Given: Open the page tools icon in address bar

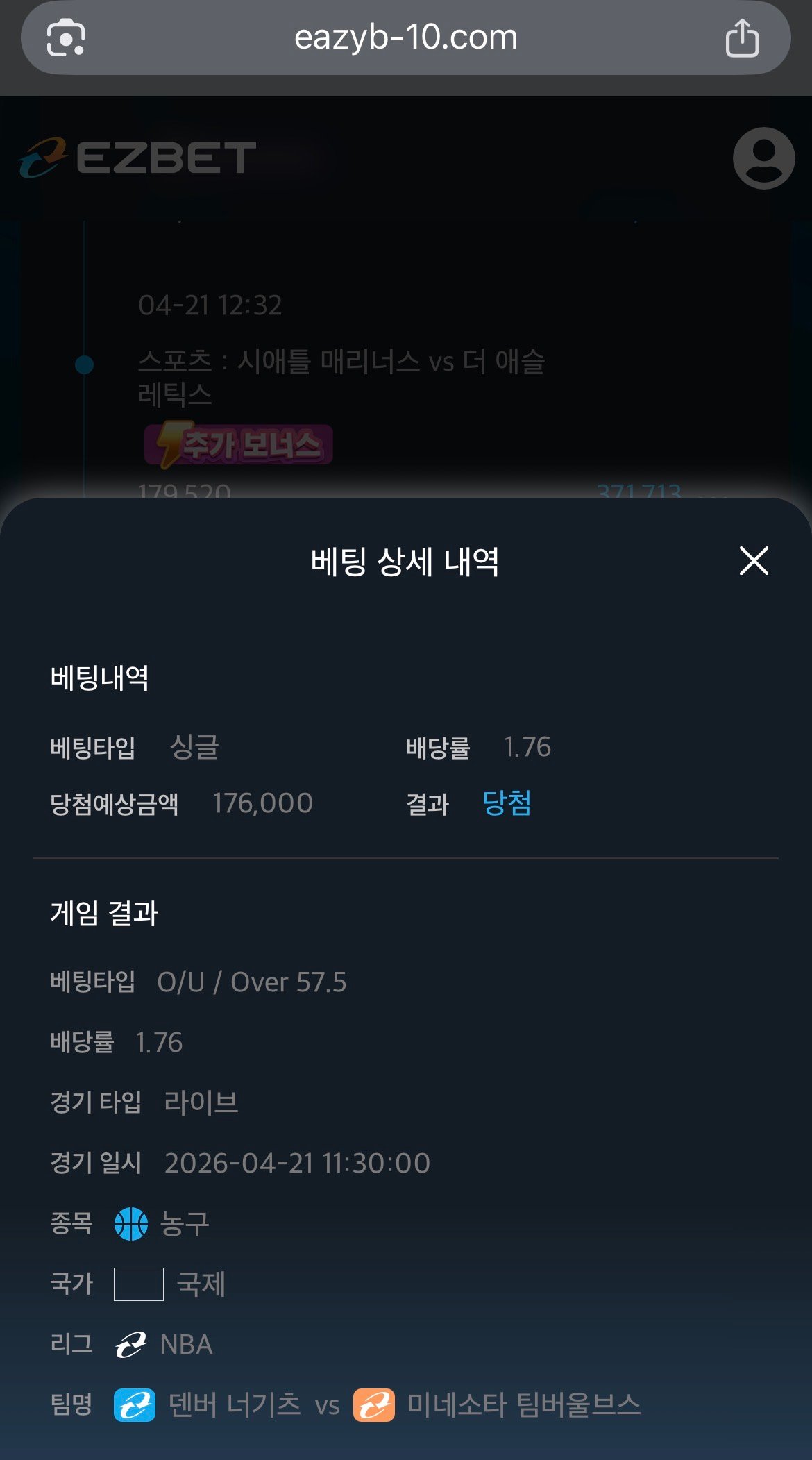Looking at the screenshot, I should pos(66,38).
